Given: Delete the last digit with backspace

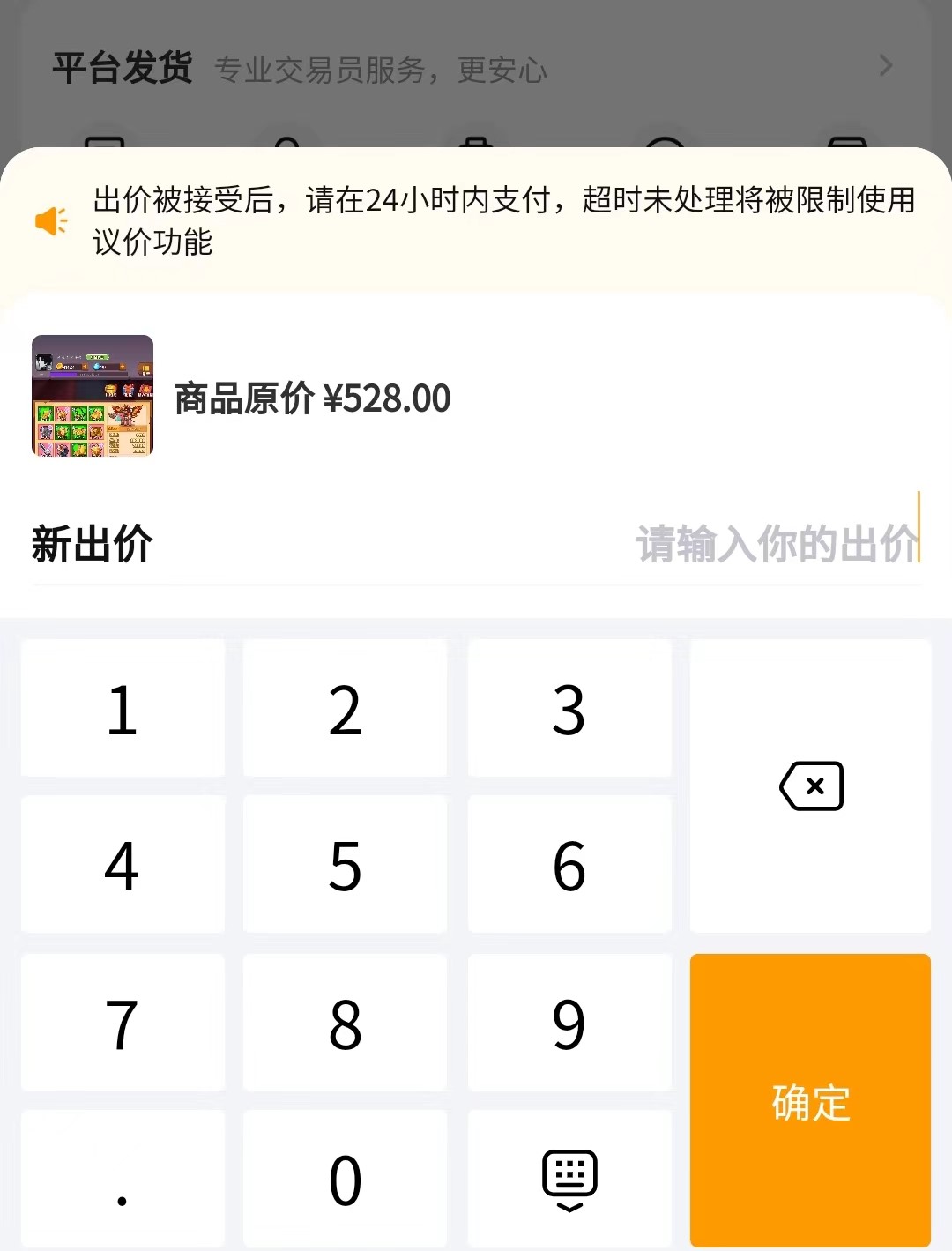Looking at the screenshot, I should point(810,786).
